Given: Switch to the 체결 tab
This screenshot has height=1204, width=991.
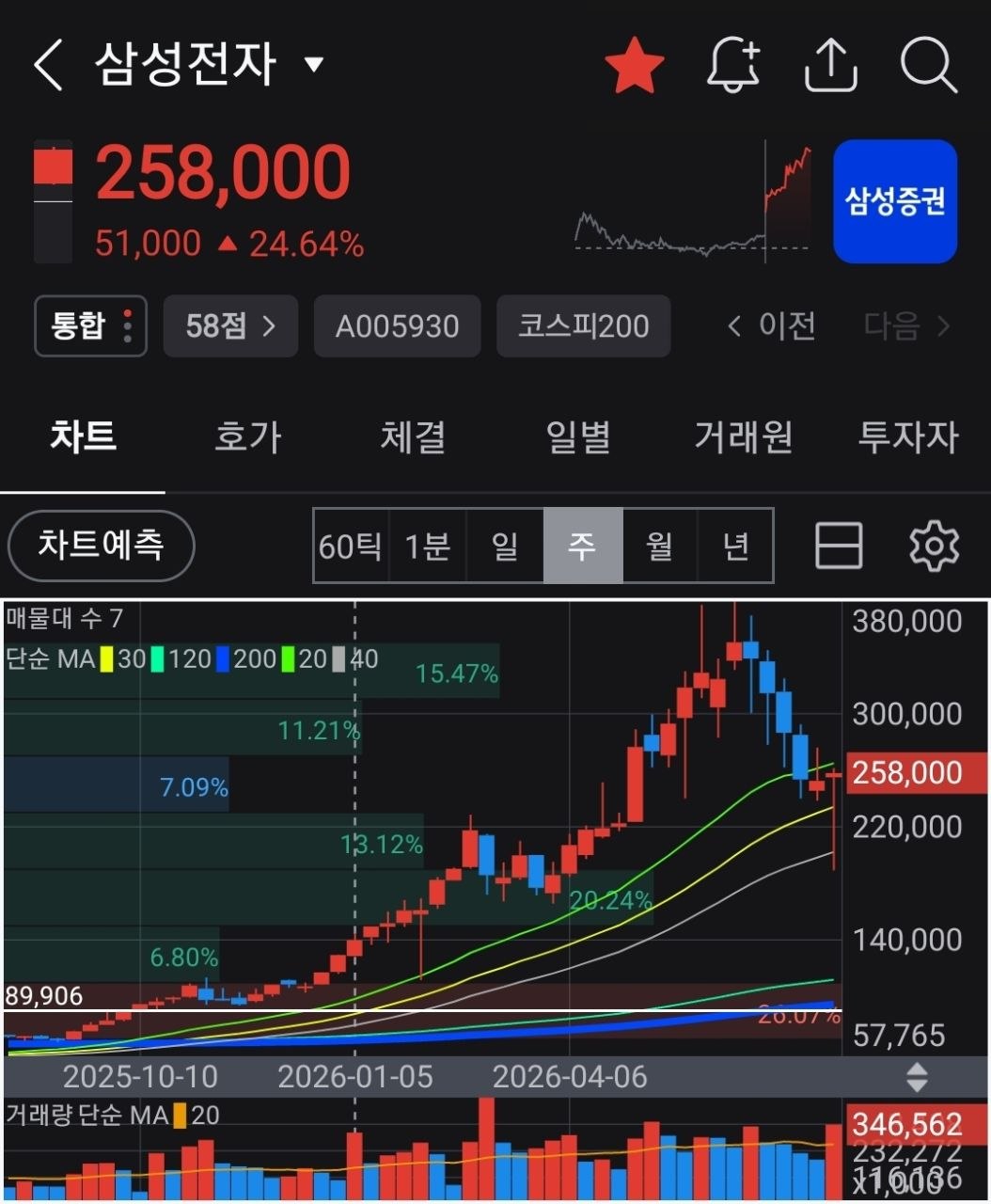Looking at the screenshot, I should pos(413,437).
